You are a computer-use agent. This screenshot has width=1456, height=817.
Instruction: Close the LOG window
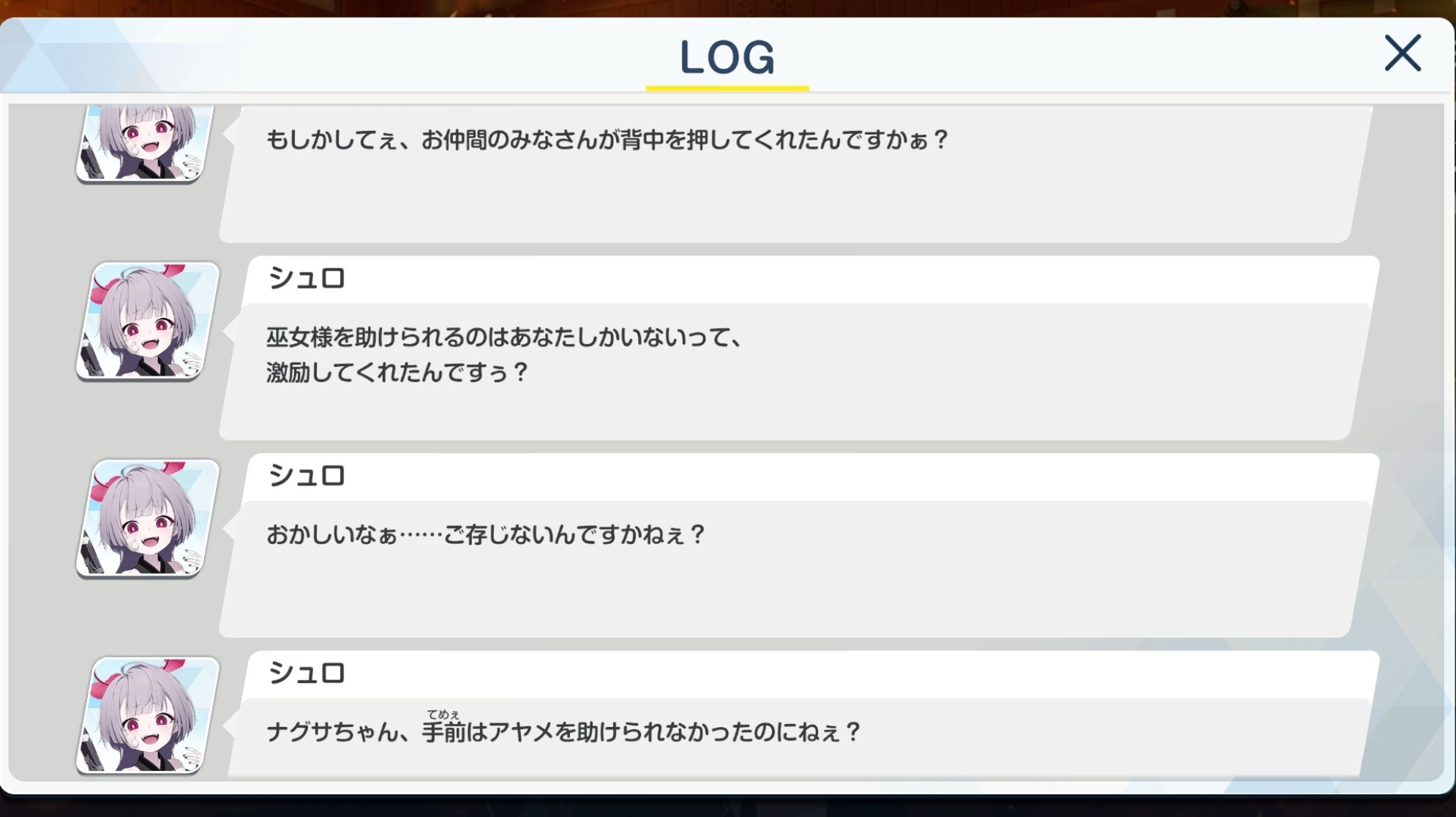pos(1402,53)
